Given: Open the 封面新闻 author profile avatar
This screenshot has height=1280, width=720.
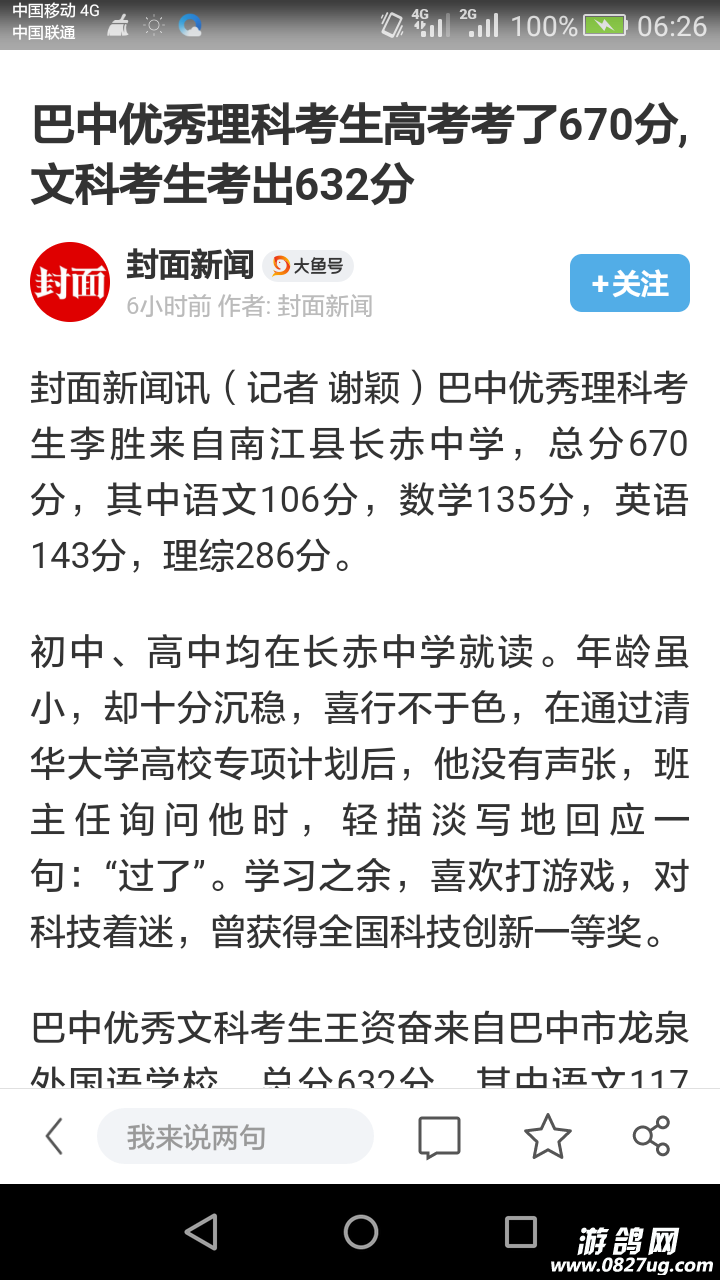Looking at the screenshot, I should (69, 282).
